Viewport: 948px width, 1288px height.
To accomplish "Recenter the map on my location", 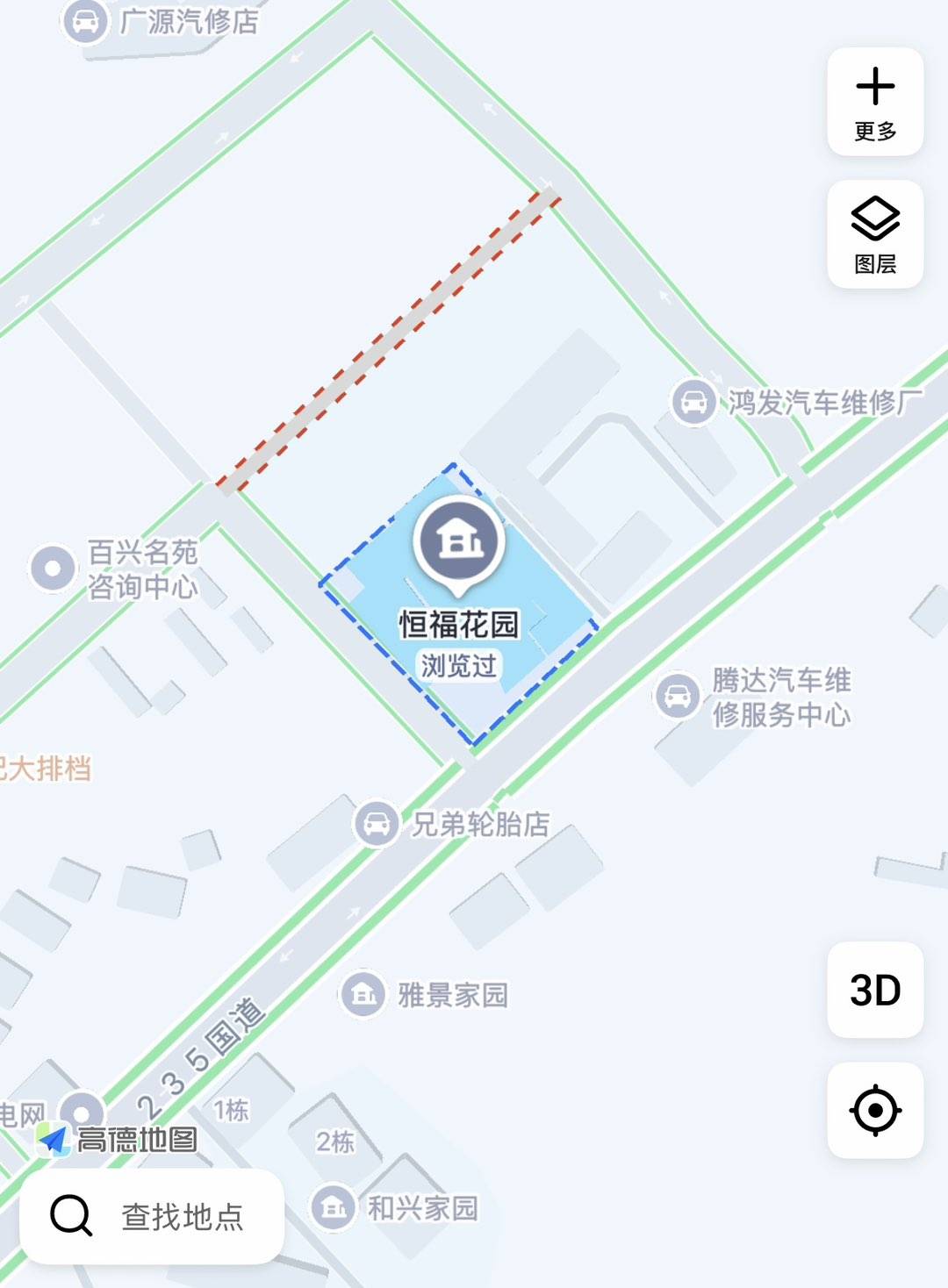I will [x=875, y=1110].
